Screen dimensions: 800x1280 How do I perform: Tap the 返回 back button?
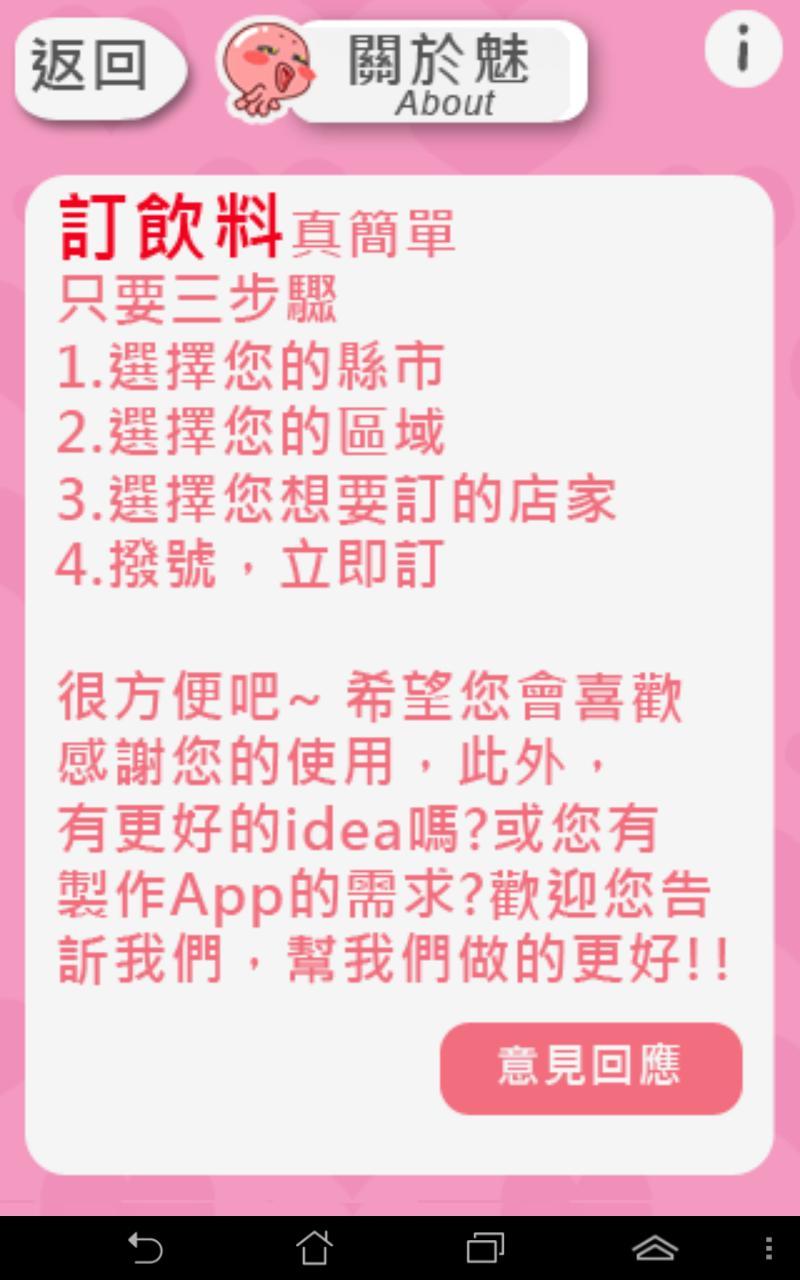pyautogui.click(x=100, y=68)
